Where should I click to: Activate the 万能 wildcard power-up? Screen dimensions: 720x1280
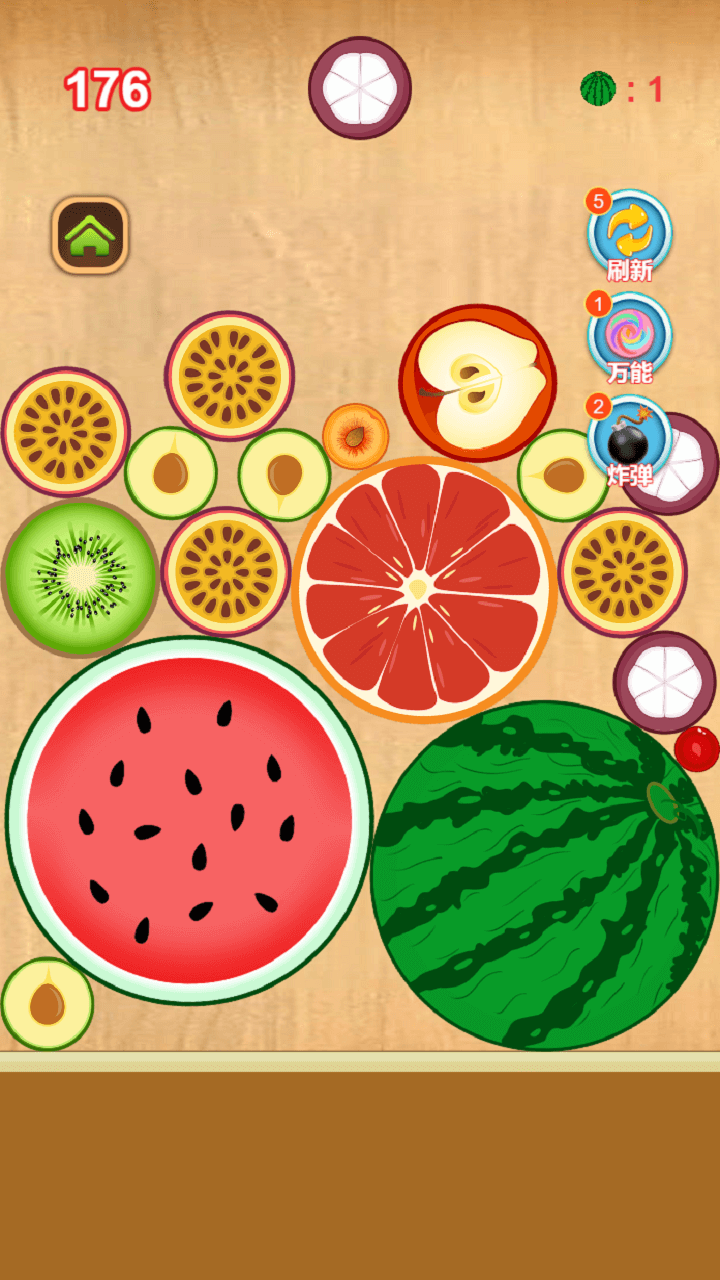(x=630, y=335)
